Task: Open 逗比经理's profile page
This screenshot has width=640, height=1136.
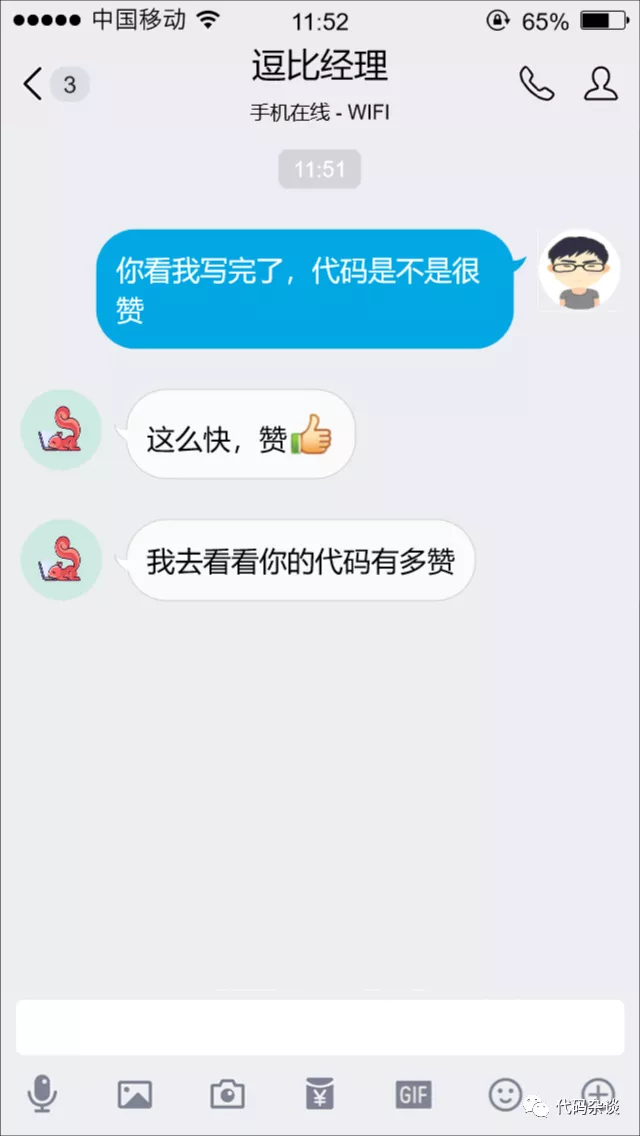Action: click(x=600, y=84)
